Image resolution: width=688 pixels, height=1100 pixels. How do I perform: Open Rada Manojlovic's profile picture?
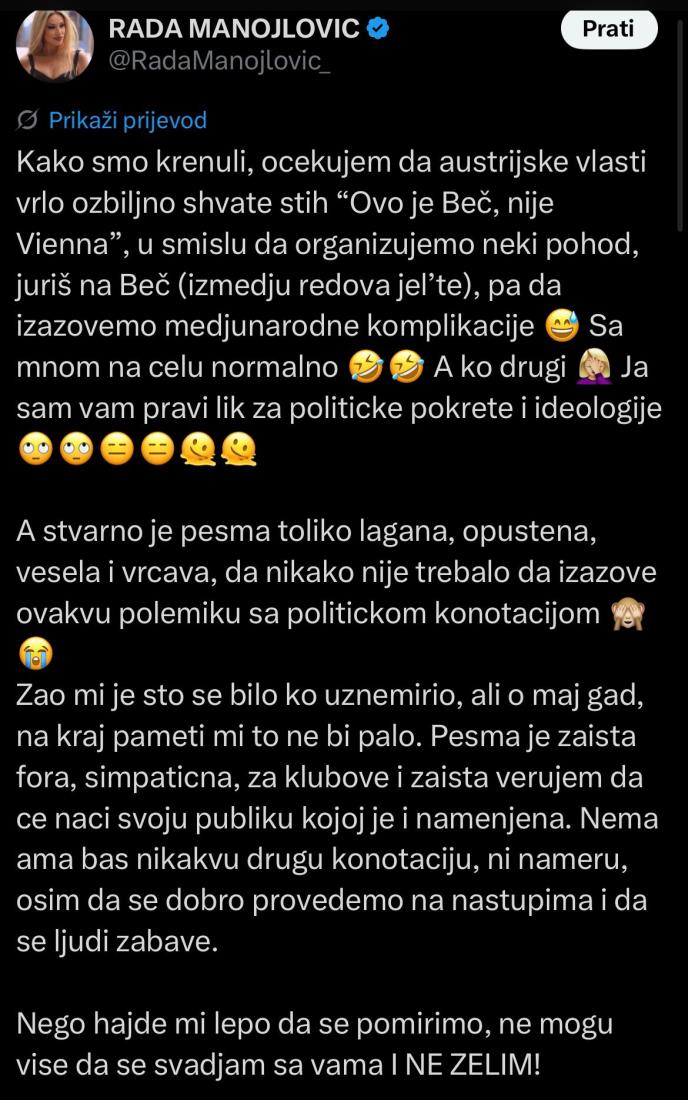55,43
